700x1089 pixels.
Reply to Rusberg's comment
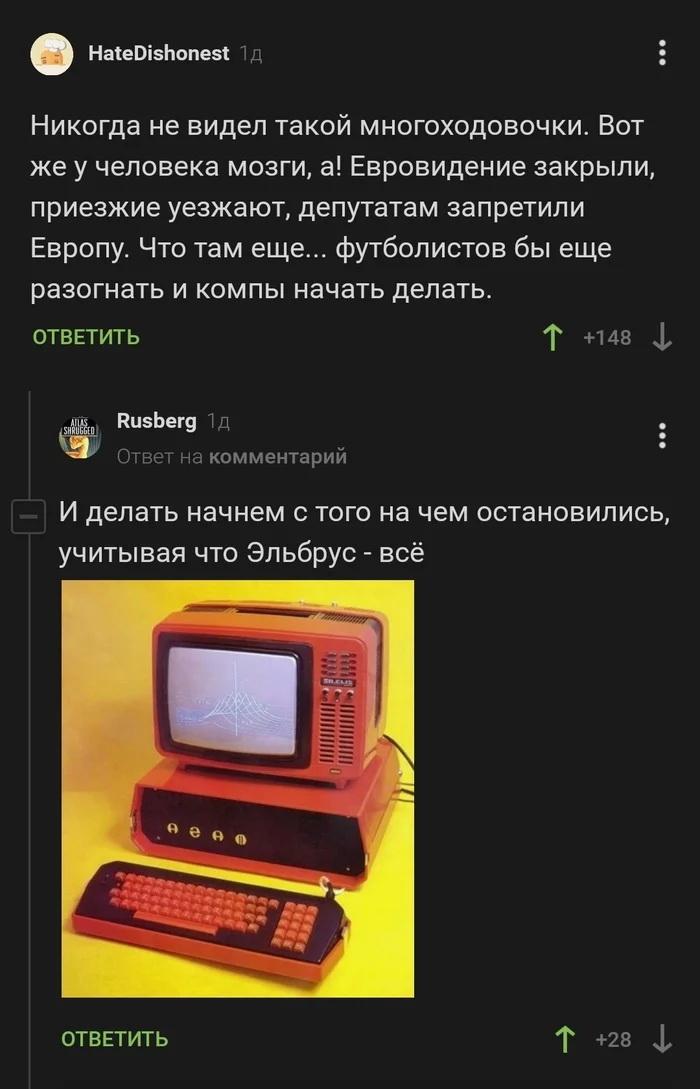tap(115, 1039)
